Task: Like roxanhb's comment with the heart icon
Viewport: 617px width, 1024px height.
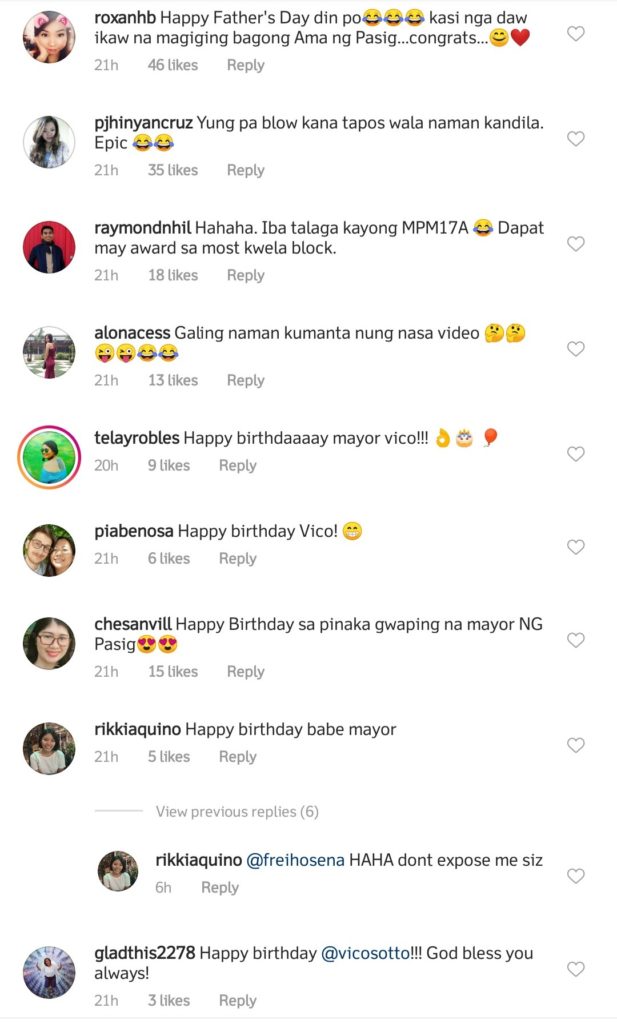Action: click(x=576, y=34)
